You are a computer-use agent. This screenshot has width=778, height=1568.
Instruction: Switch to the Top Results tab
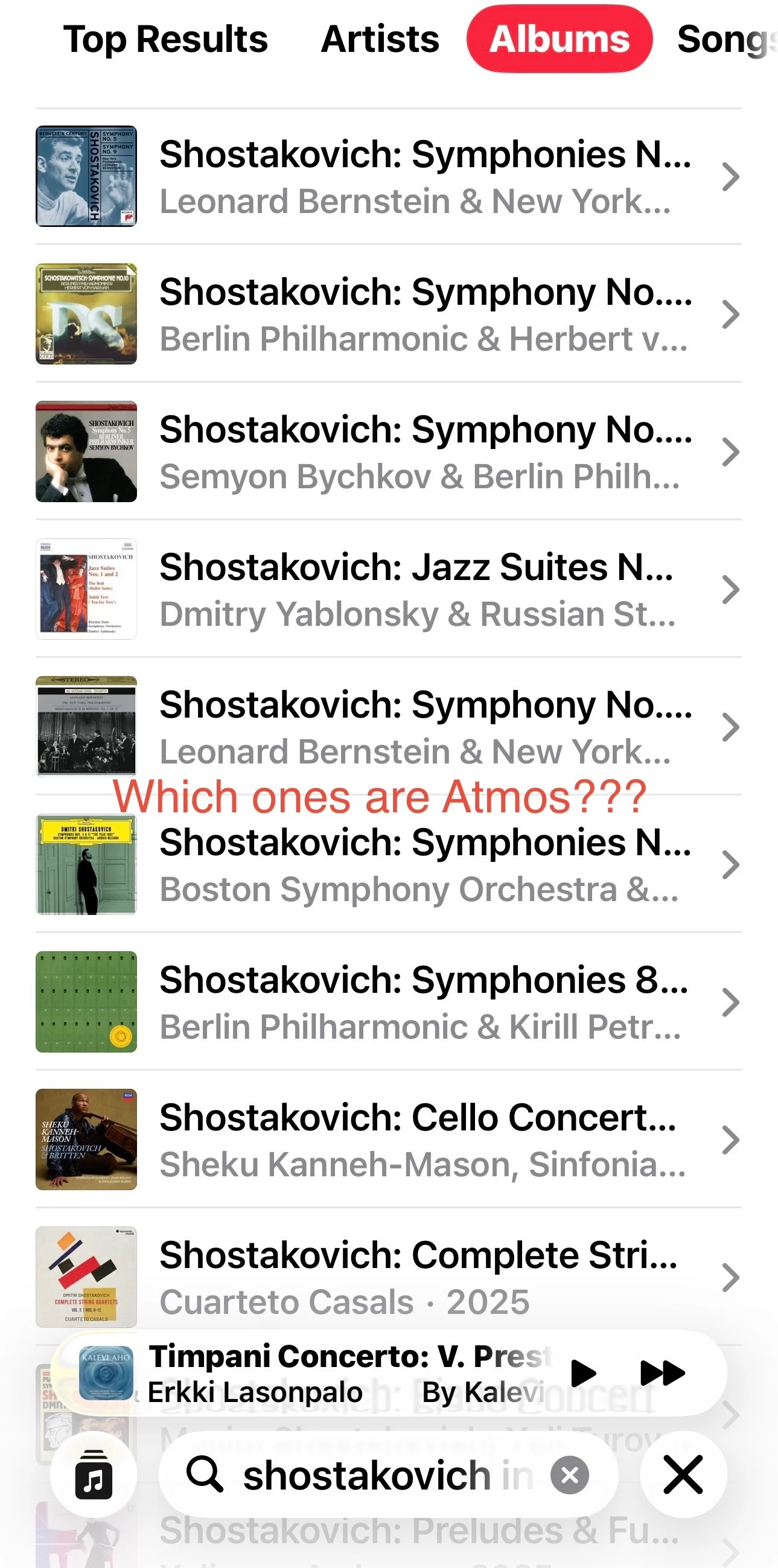pos(165,40)
